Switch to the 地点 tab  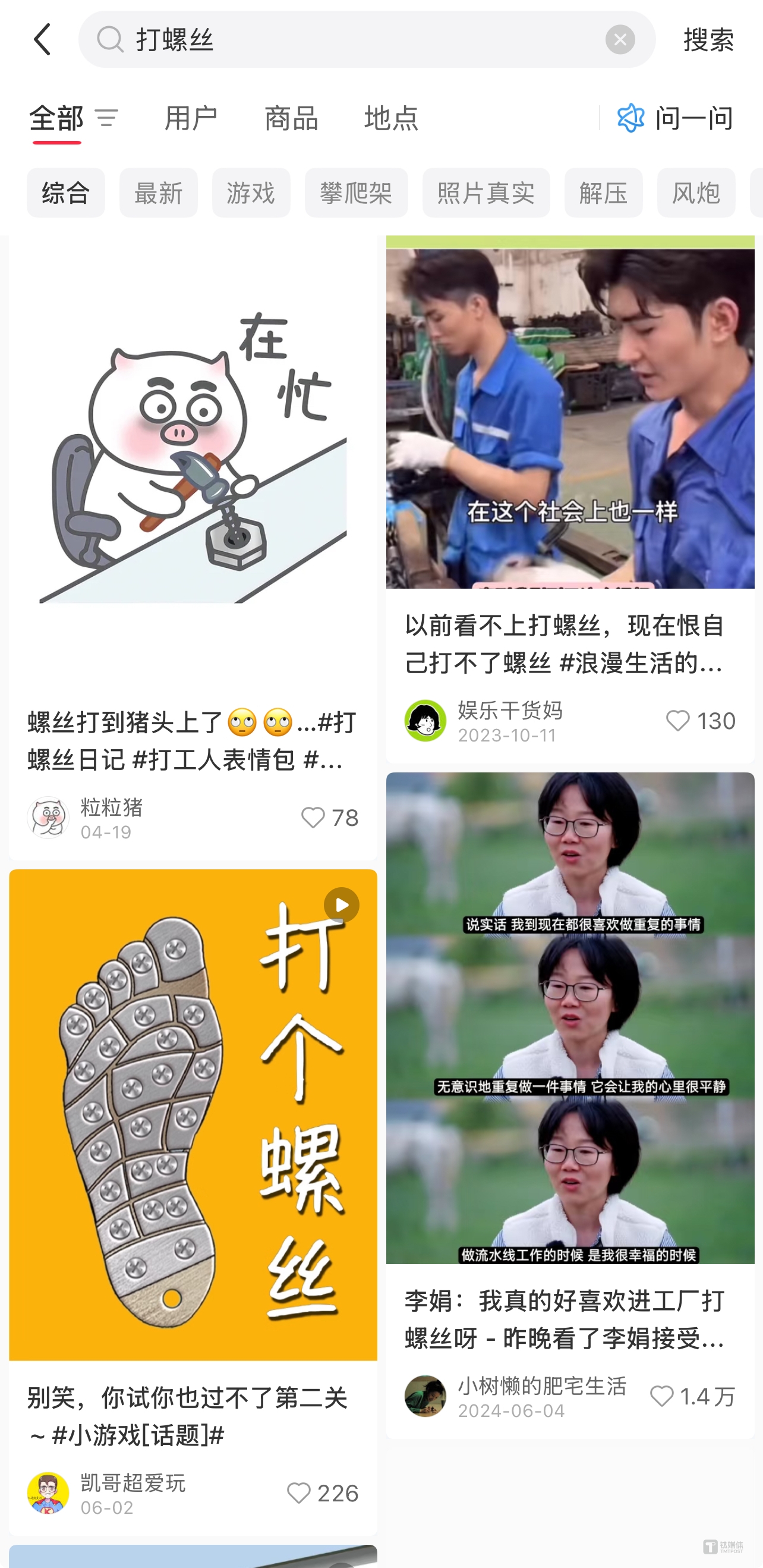pos(391,118)
